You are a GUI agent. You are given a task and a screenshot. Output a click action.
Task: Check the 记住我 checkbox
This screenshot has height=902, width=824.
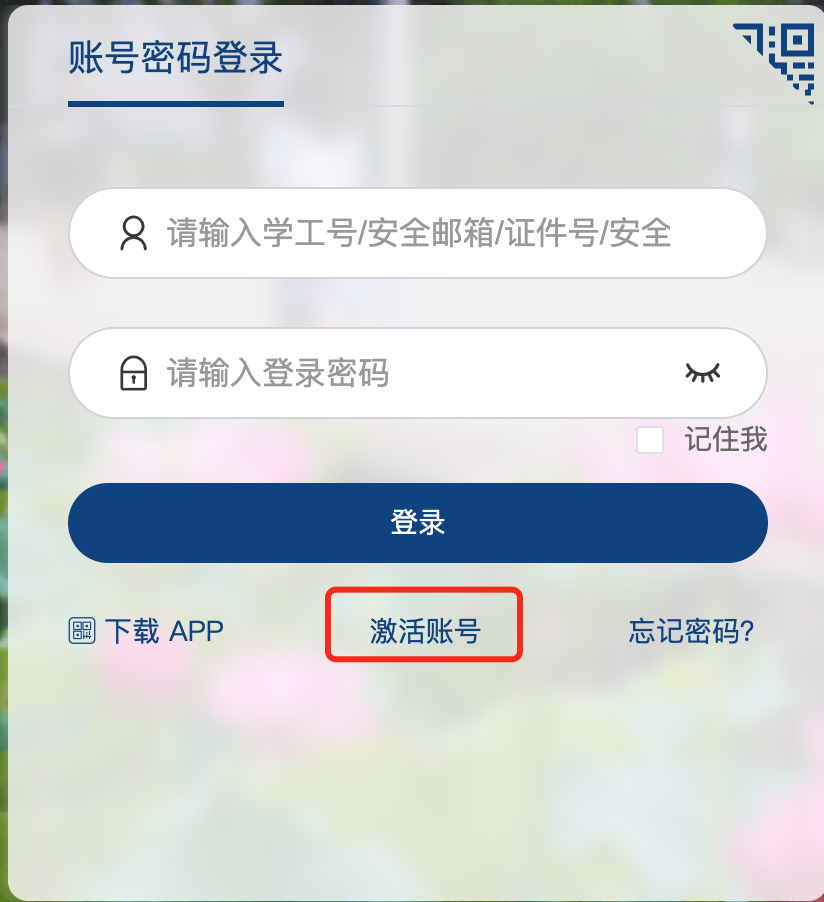point(650,440)
